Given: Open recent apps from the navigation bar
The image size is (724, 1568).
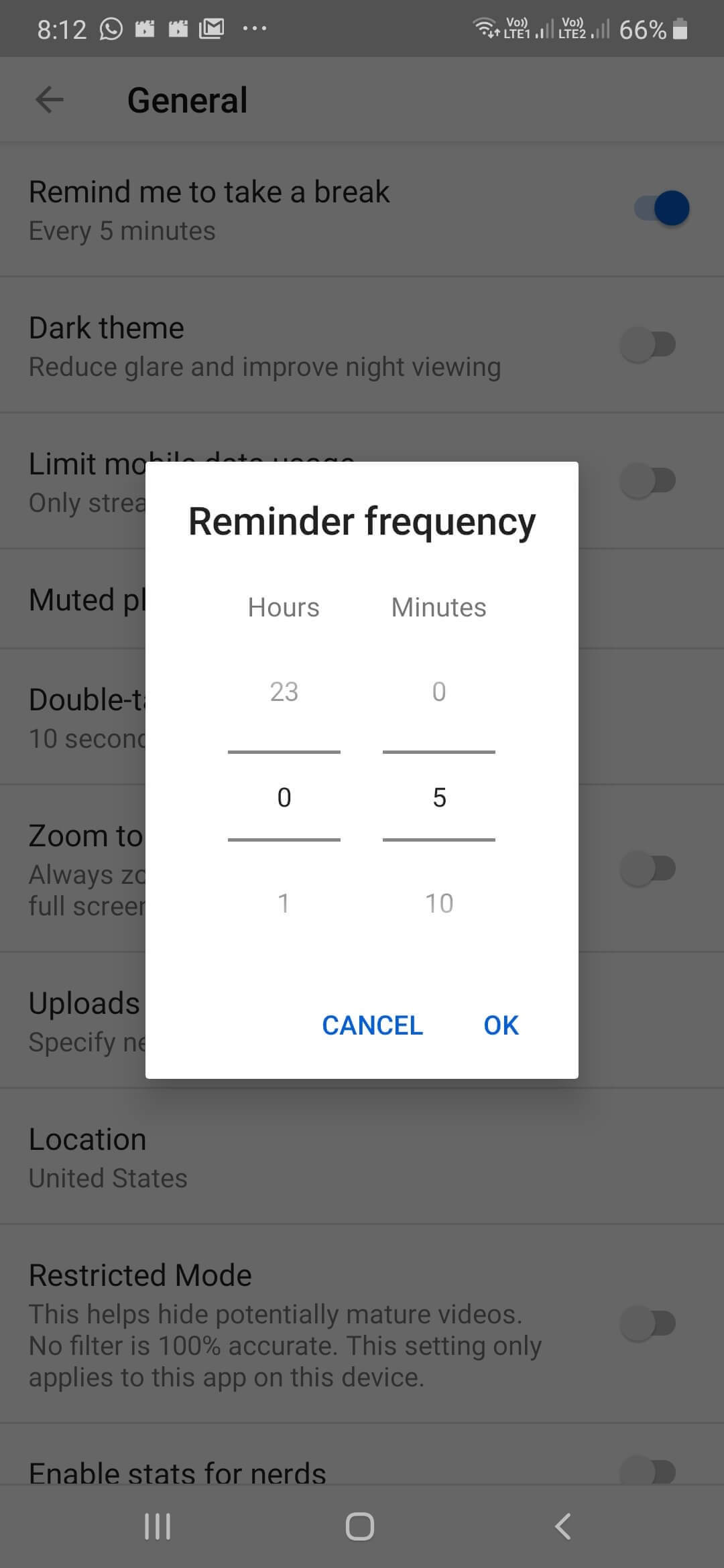Looking at the screenshot, I should tap(156, 1528).
